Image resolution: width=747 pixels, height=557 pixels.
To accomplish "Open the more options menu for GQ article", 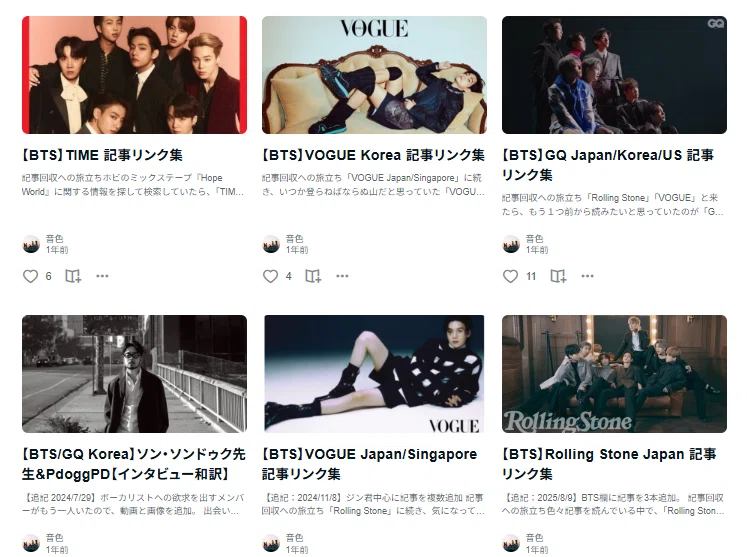I will tap(587, 276).
